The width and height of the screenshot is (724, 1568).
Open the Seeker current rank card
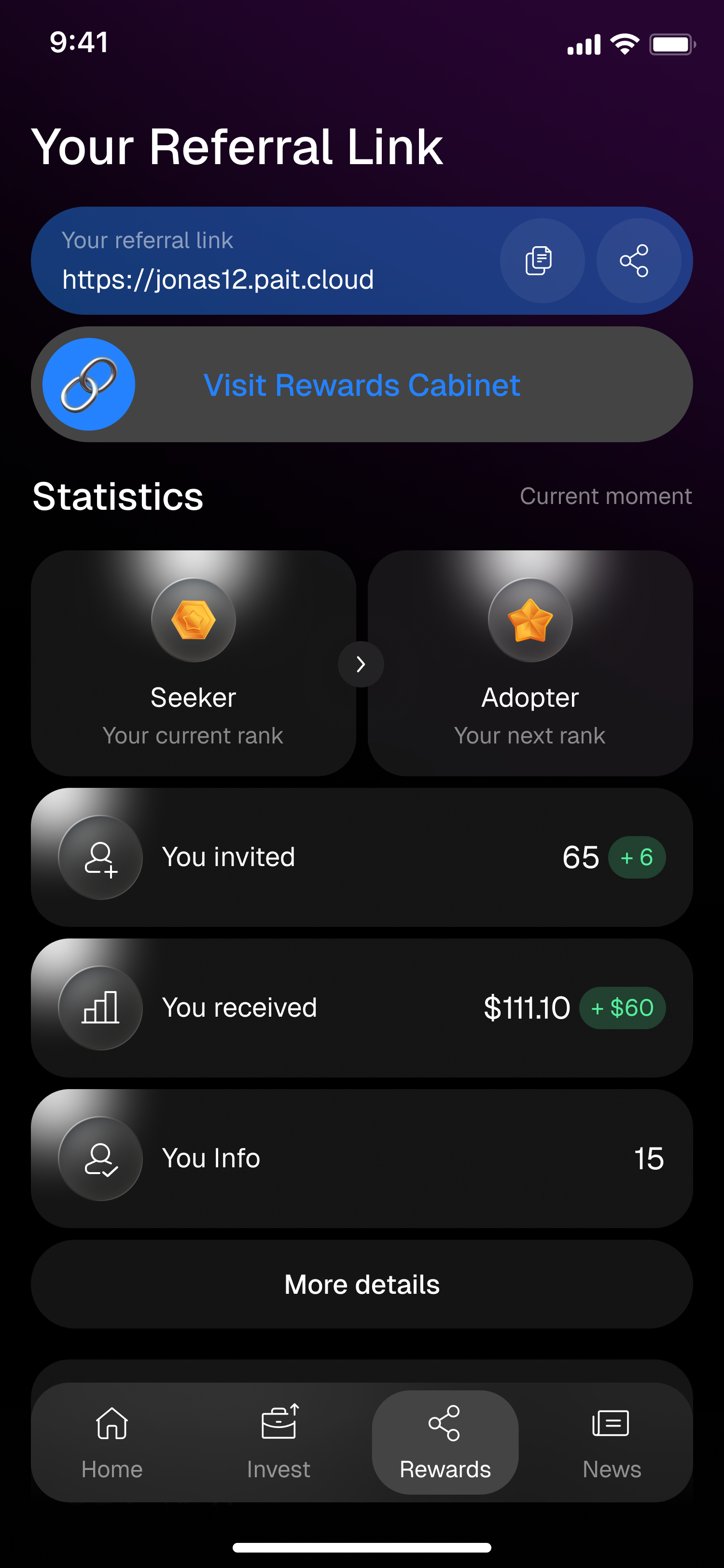click(x=193, y=663)
